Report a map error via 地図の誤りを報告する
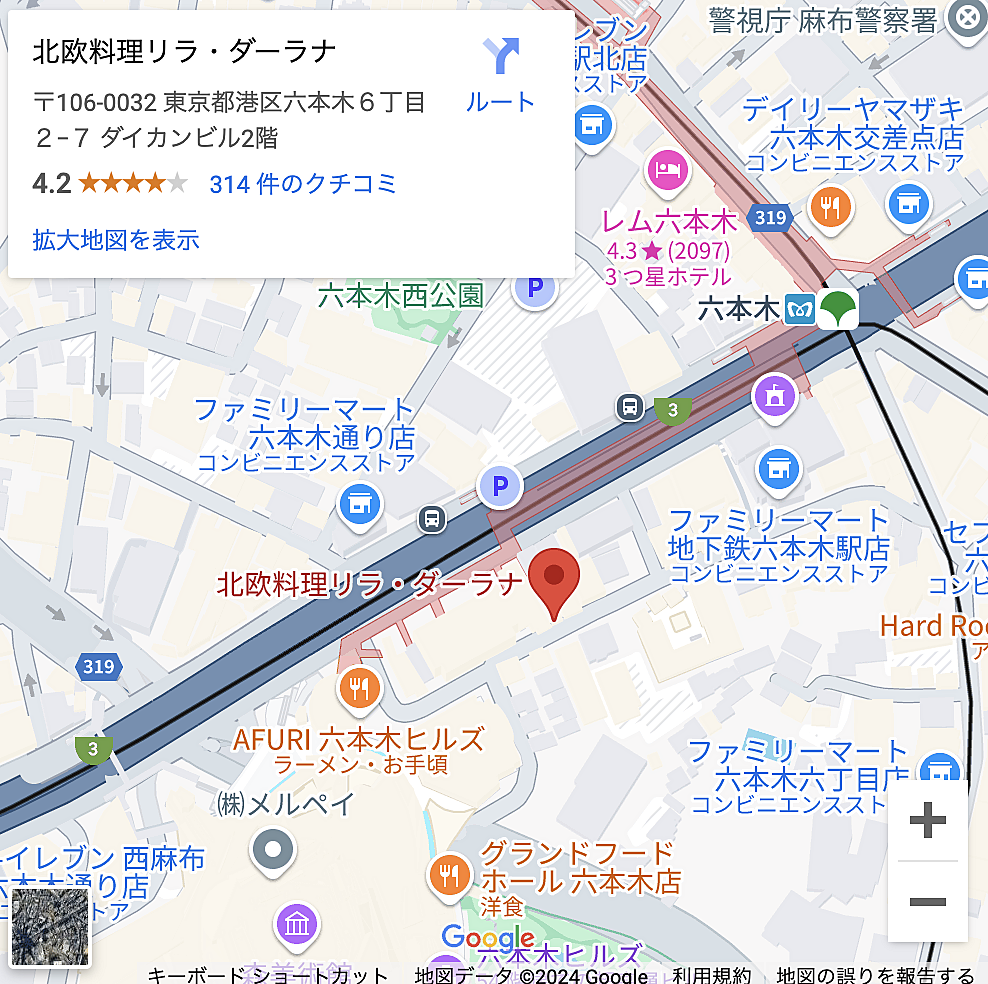 point(875,975)
